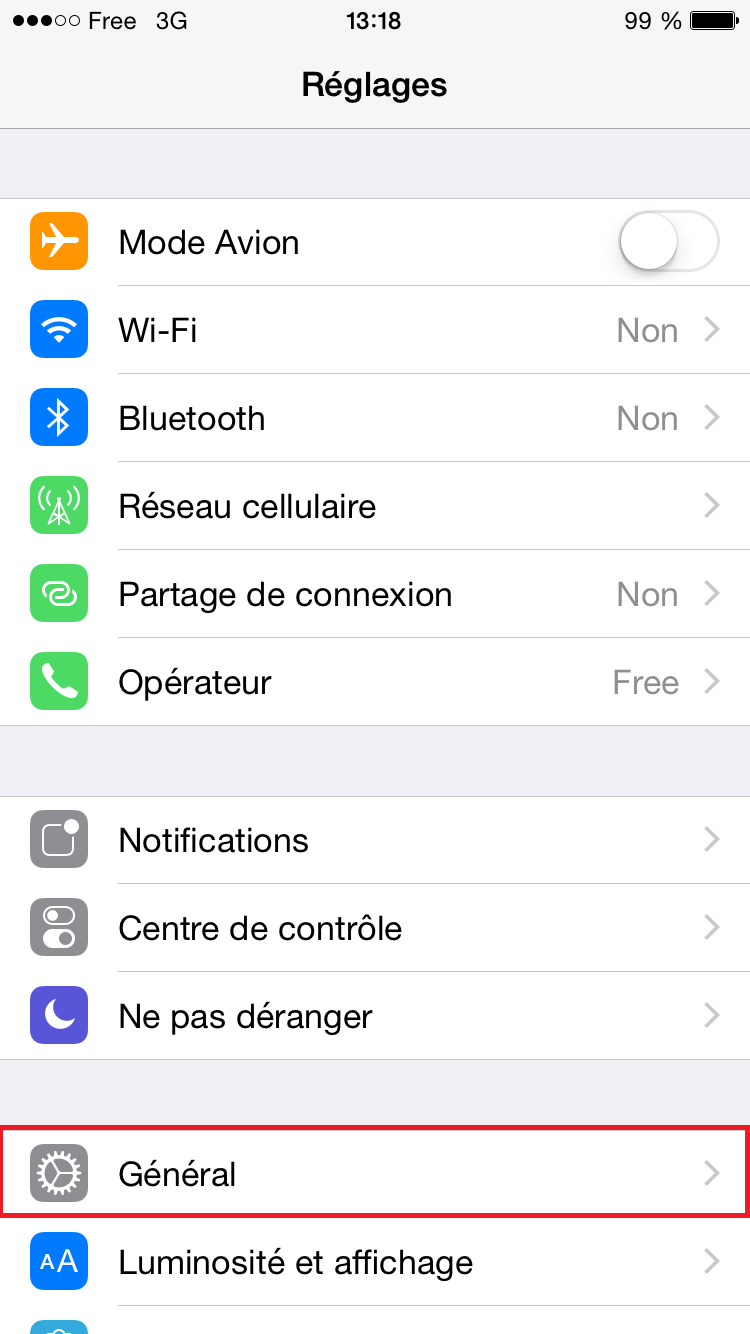
Task: Open the Général settings row
Action: pos(375,1173)
